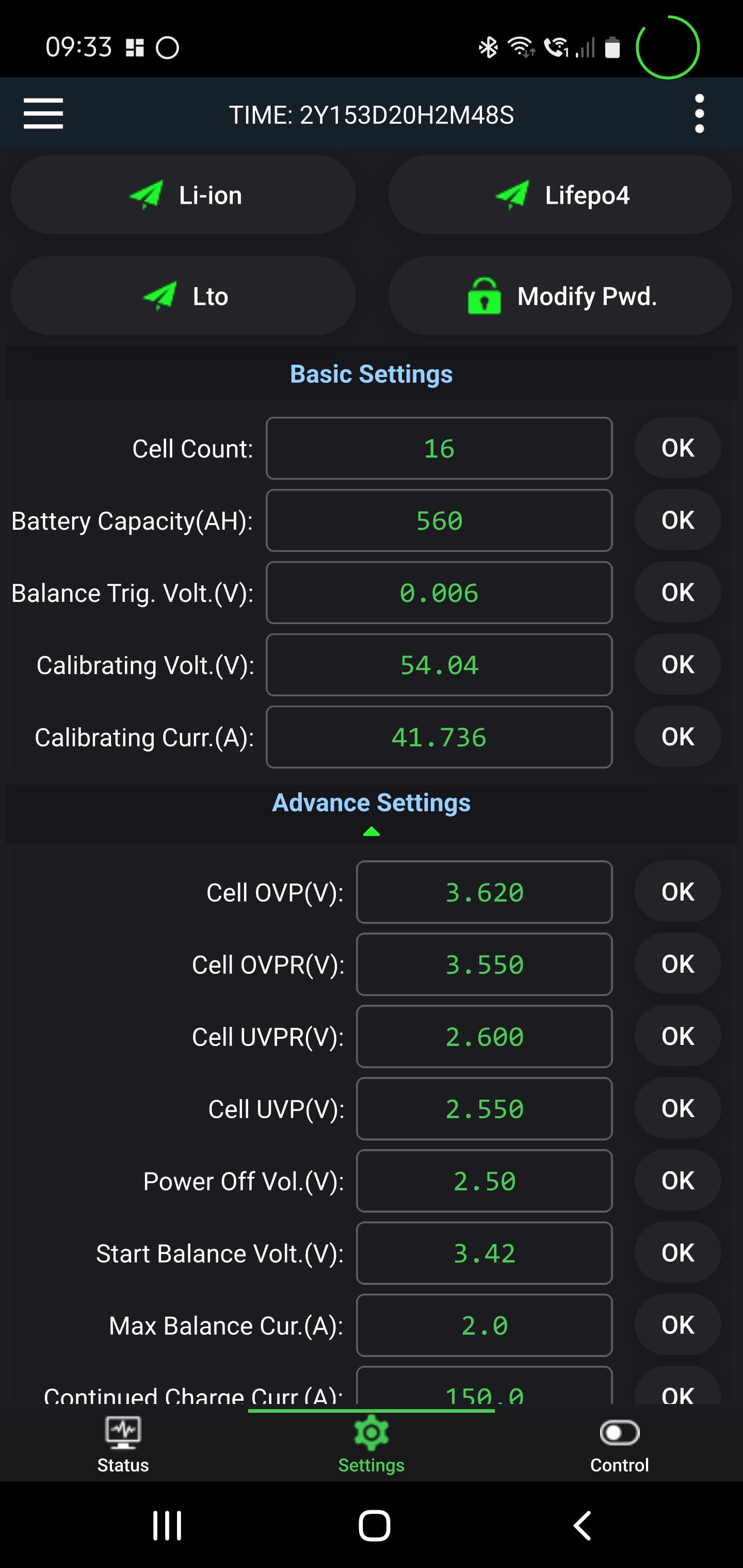Go back with the system back button

[582, 1526]
